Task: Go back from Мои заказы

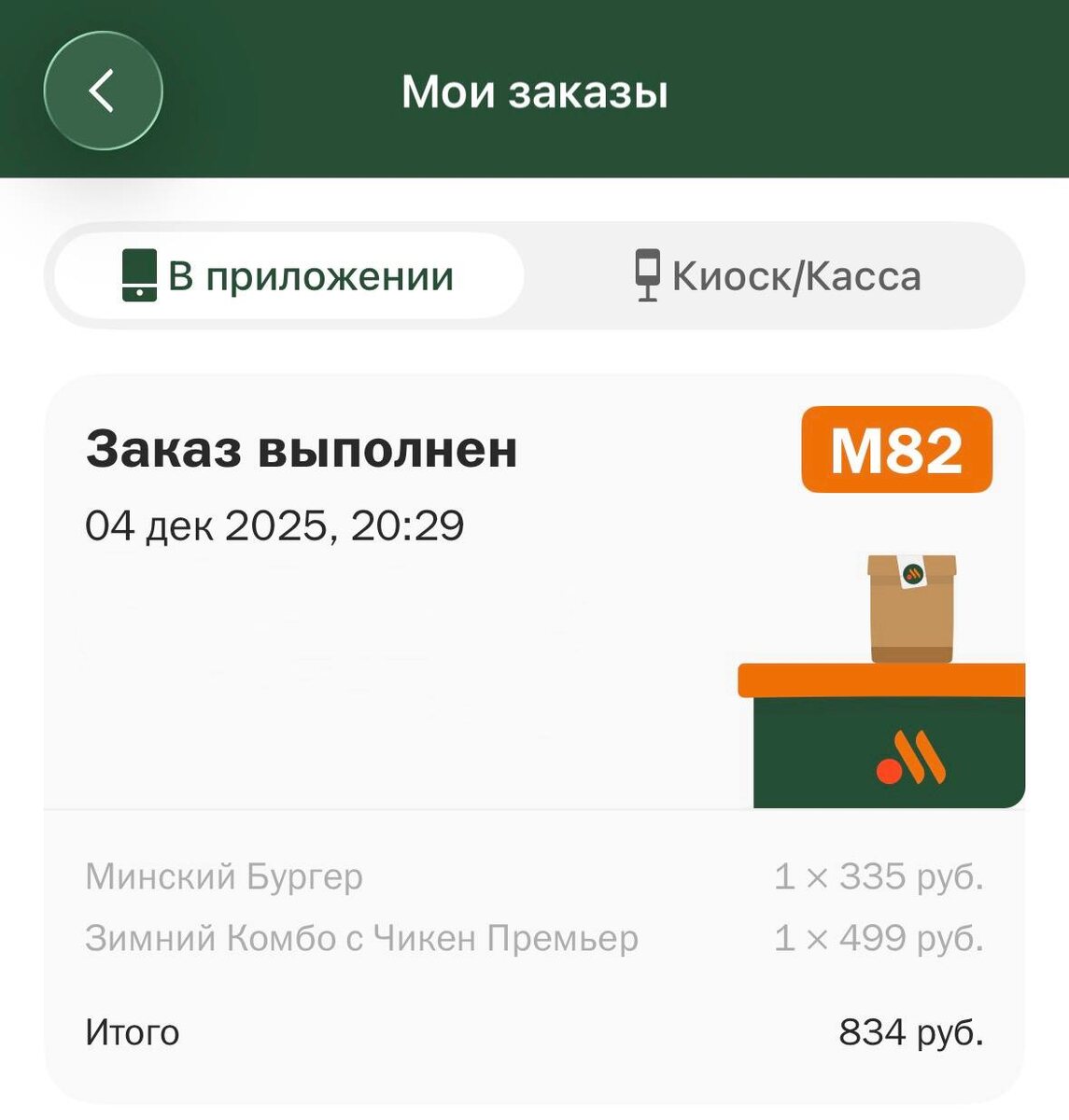Action: click(x=103, y=91)
